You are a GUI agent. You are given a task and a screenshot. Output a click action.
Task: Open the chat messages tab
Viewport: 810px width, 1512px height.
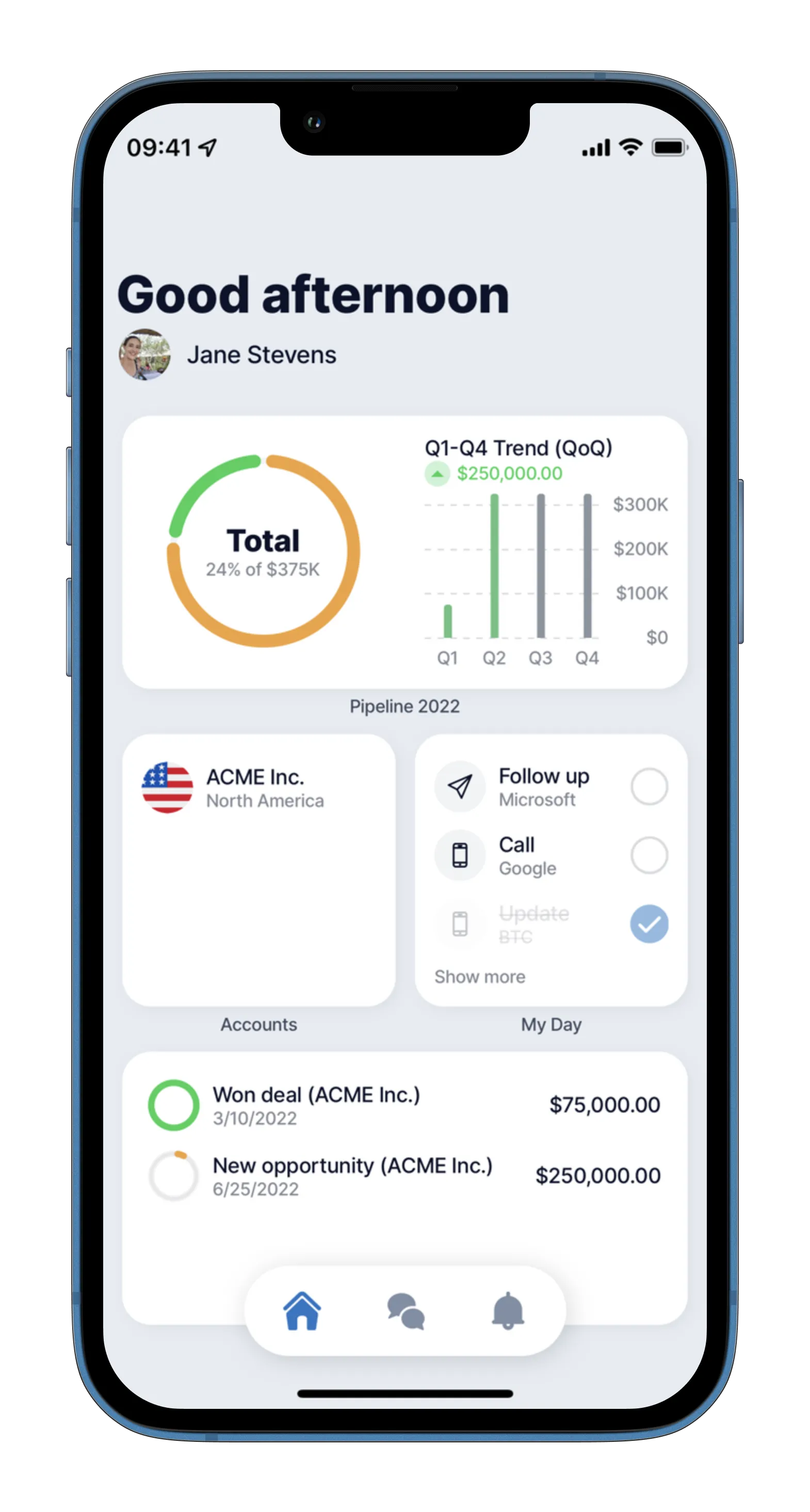(x=406, y=1311)
